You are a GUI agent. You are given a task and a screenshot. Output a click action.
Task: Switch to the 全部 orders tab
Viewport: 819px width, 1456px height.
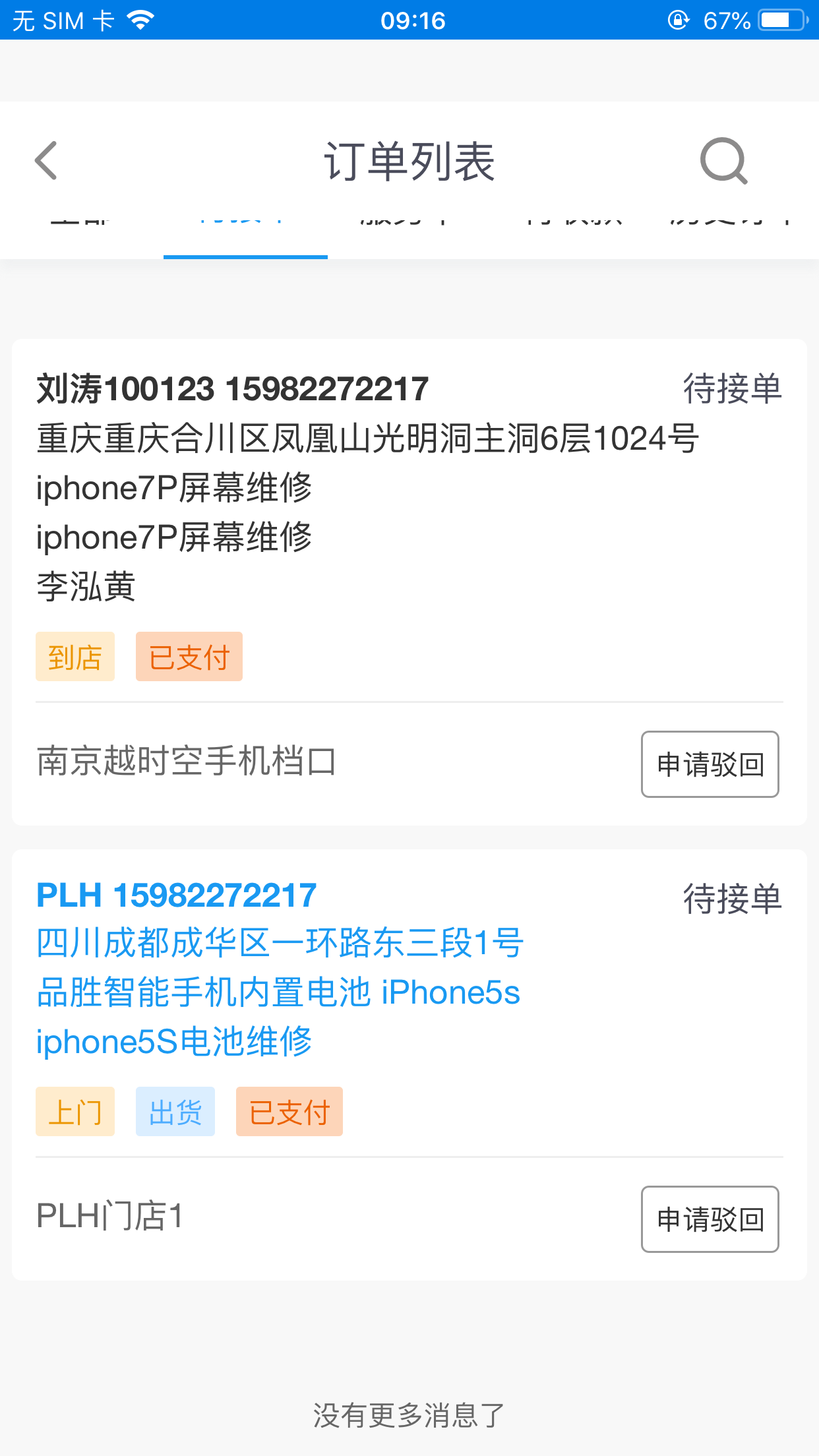[x=80, y=224]
